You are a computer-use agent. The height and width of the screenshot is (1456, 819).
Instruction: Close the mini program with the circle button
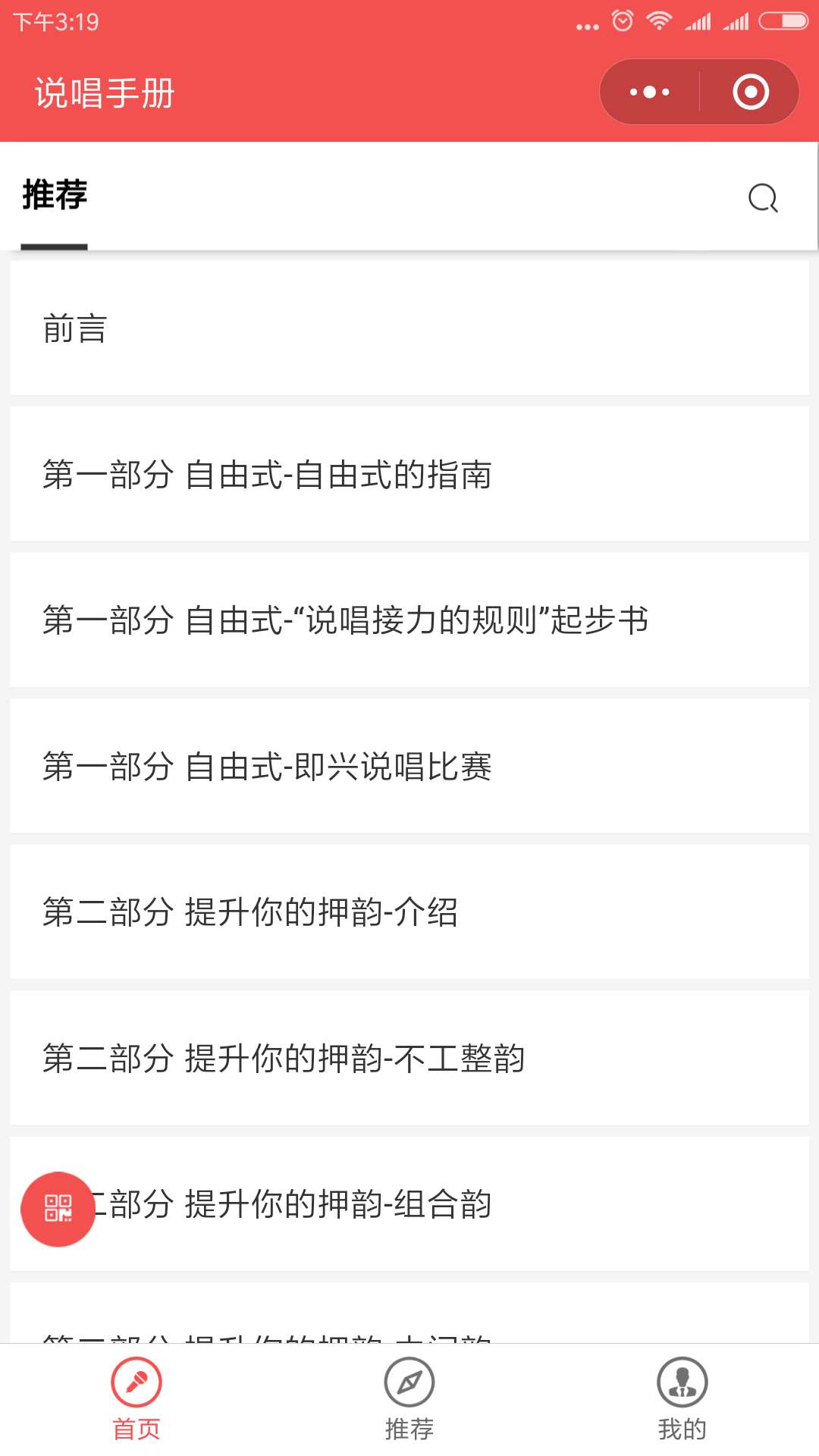(751, 92)
